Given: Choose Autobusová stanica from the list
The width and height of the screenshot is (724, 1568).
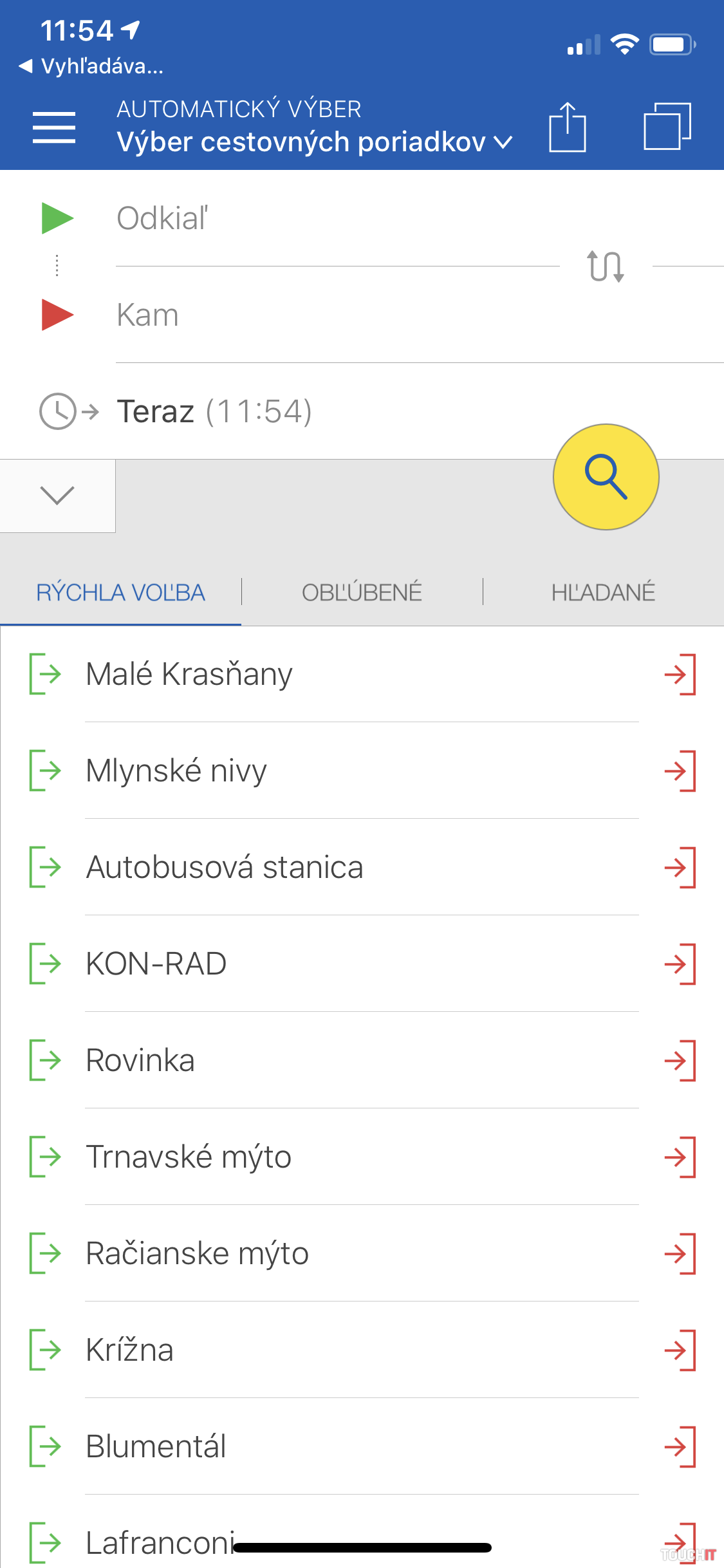Looking at the screenshot, I should click(x=225, y=867).
